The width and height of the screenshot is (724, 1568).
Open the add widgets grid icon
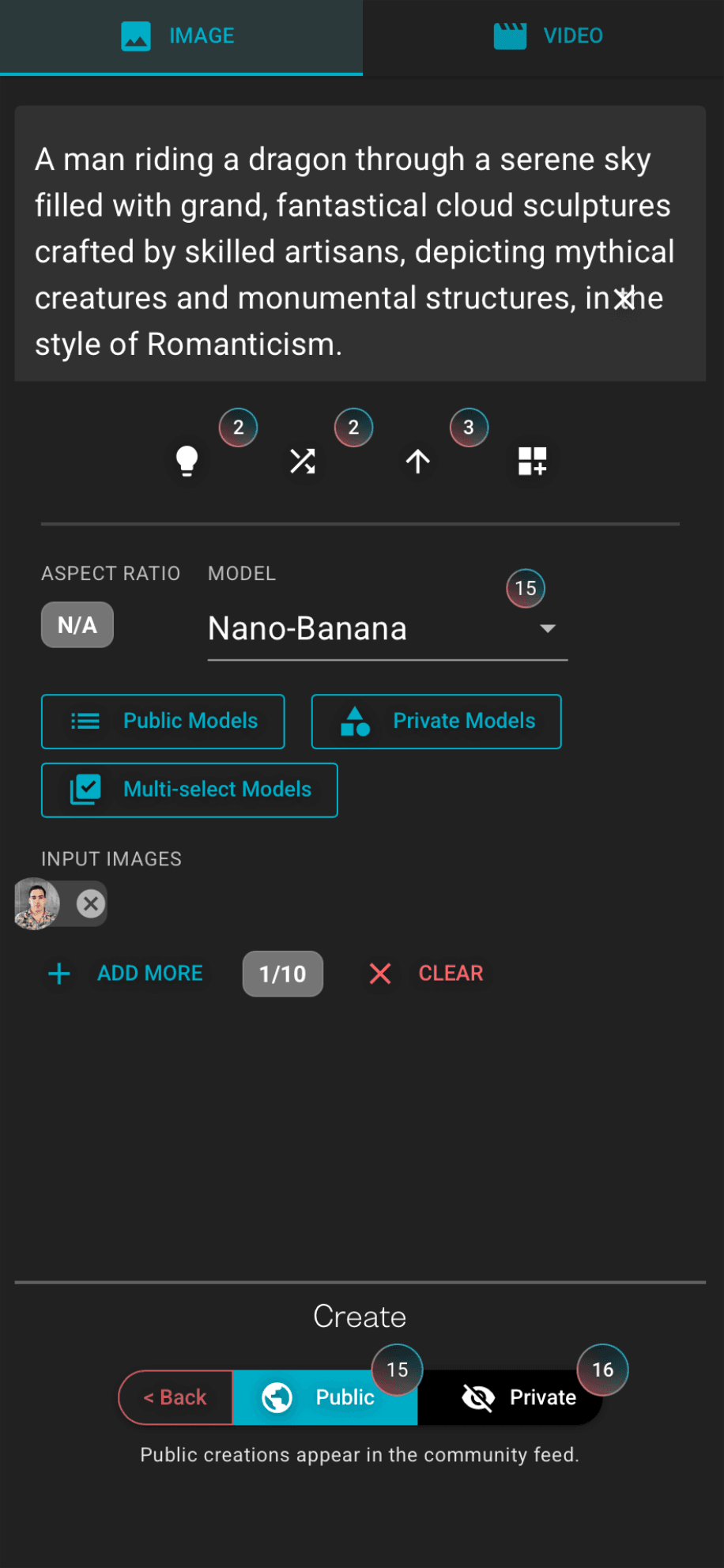click(533, 461)
